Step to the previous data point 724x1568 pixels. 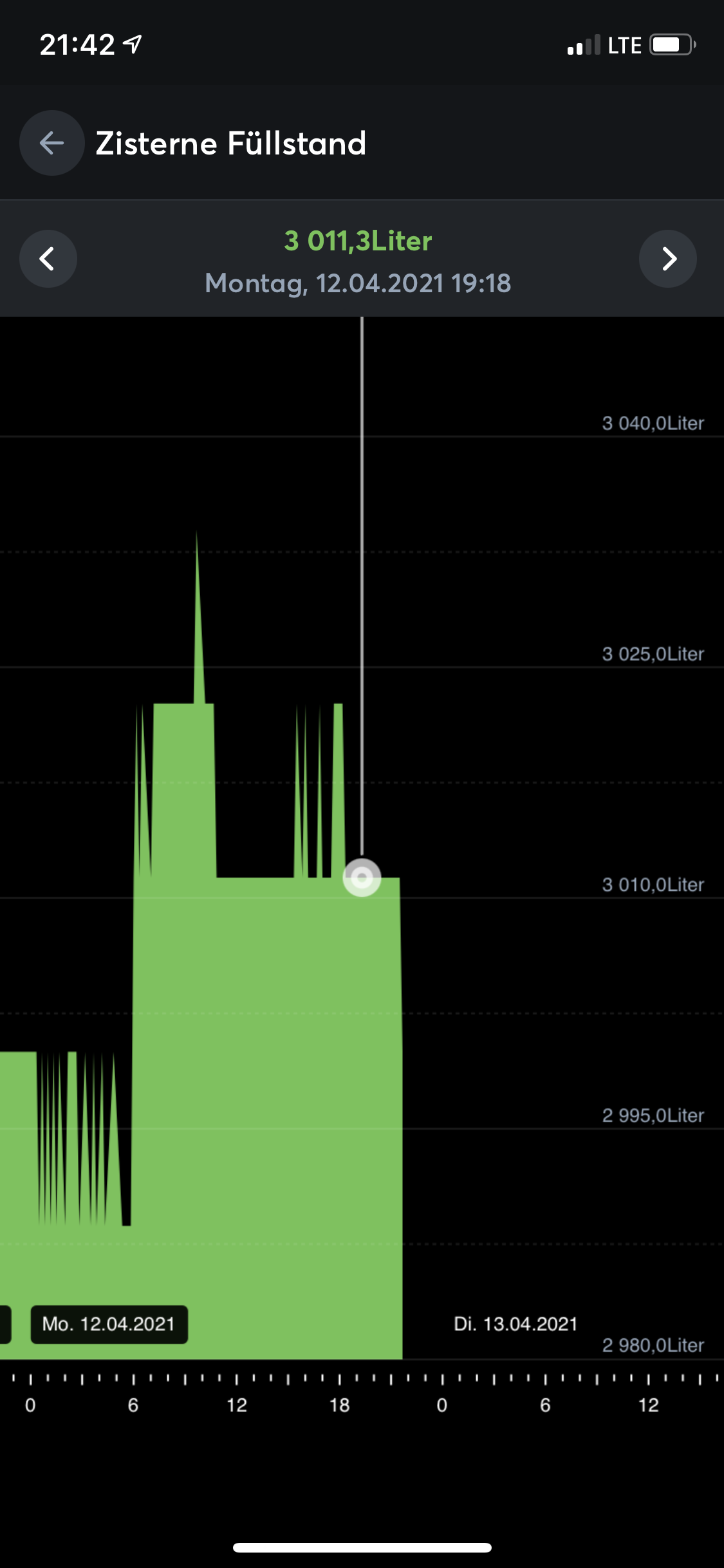48,259
